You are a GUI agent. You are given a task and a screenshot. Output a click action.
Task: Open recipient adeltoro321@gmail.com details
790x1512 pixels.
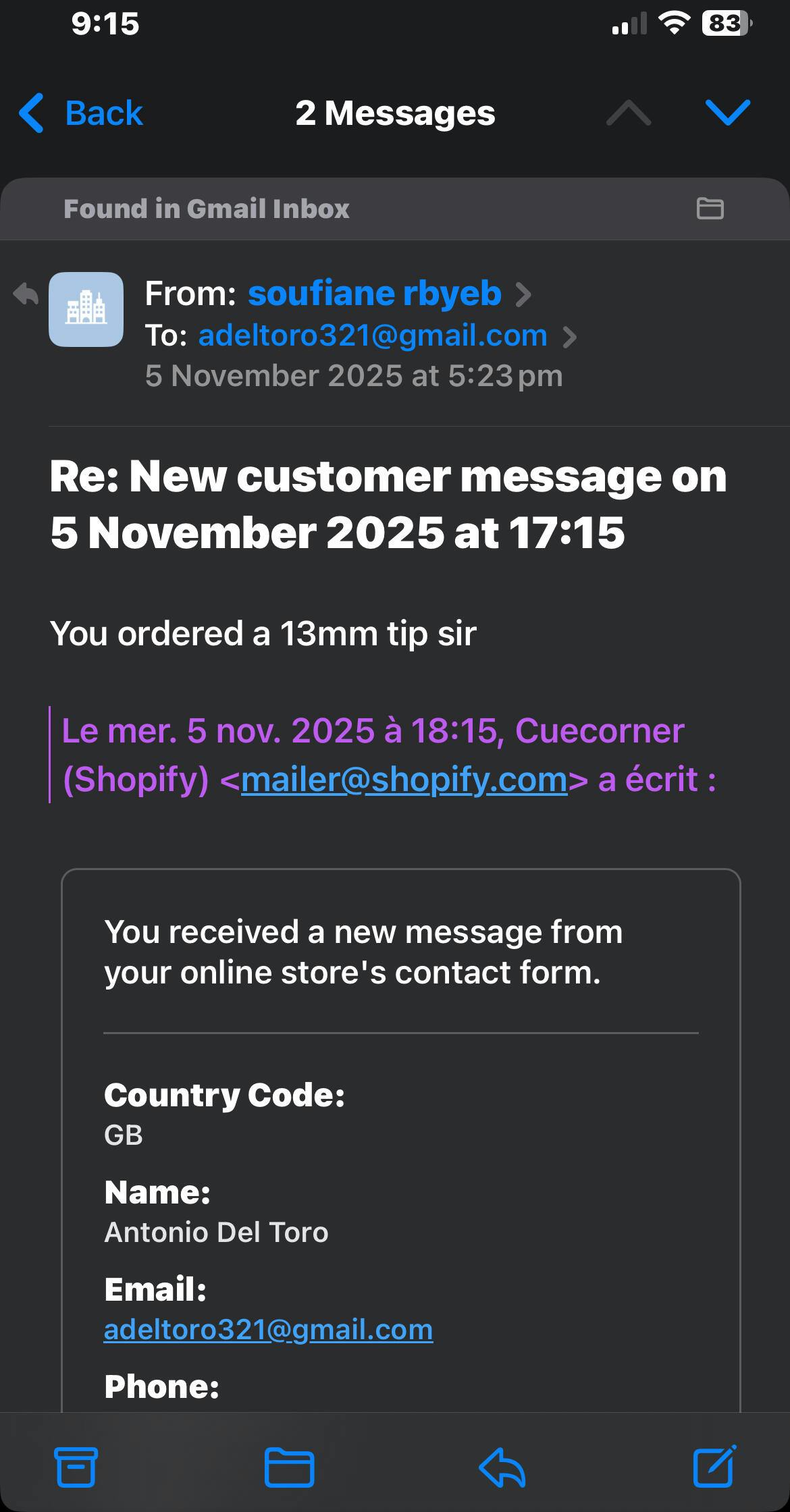(373, 335)
